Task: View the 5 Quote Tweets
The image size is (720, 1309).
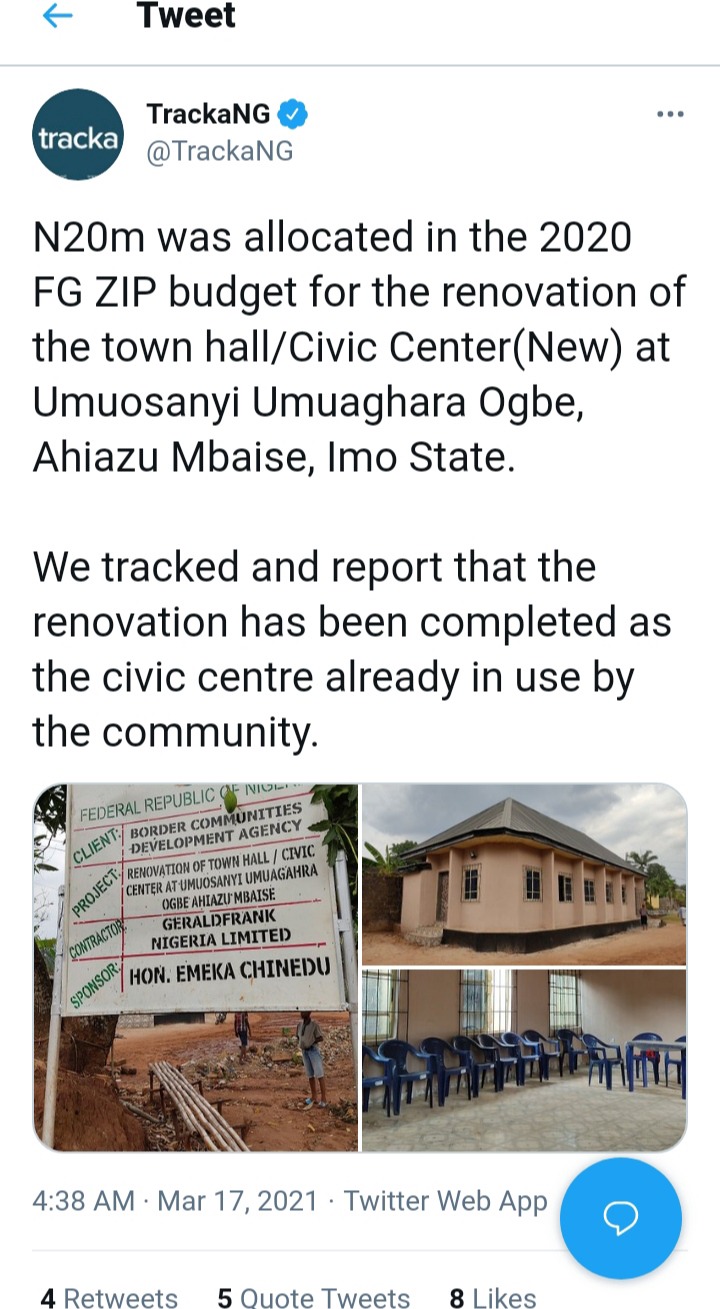Action: point(314,1298)
